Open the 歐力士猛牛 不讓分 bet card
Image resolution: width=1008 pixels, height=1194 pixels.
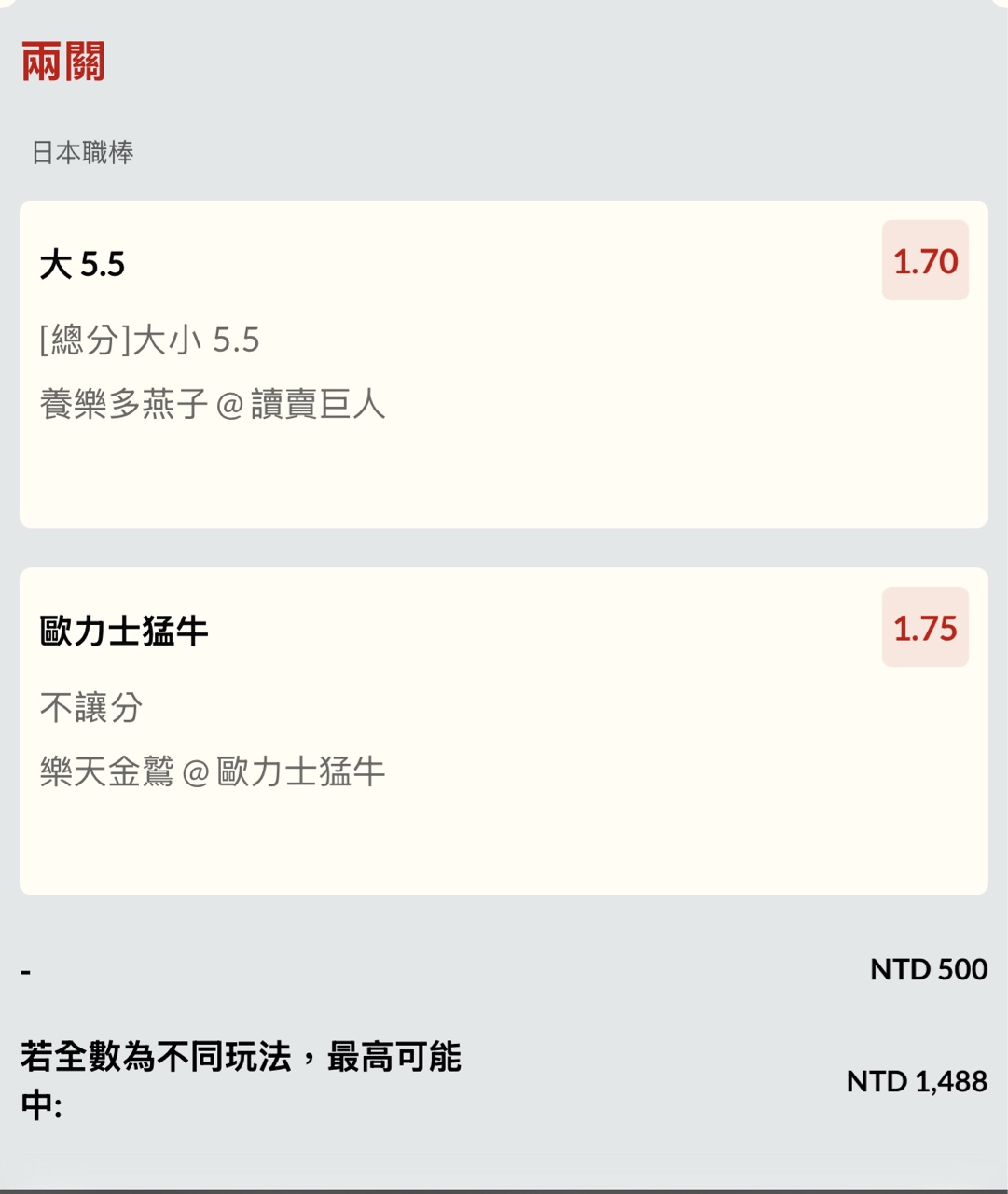[503, 730]
